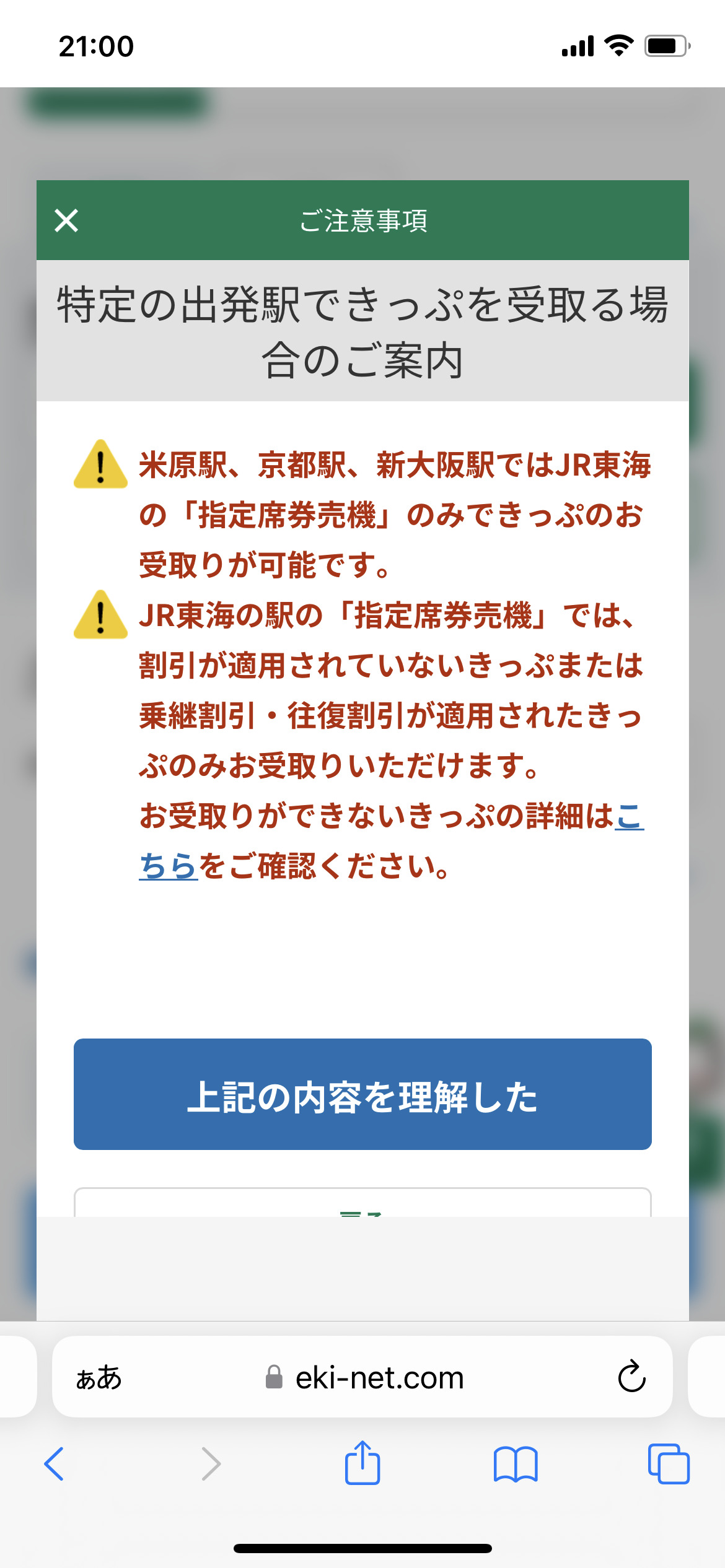
Task: Go back in Safari
Action: pyautogui.click(x=55, y=1464)
